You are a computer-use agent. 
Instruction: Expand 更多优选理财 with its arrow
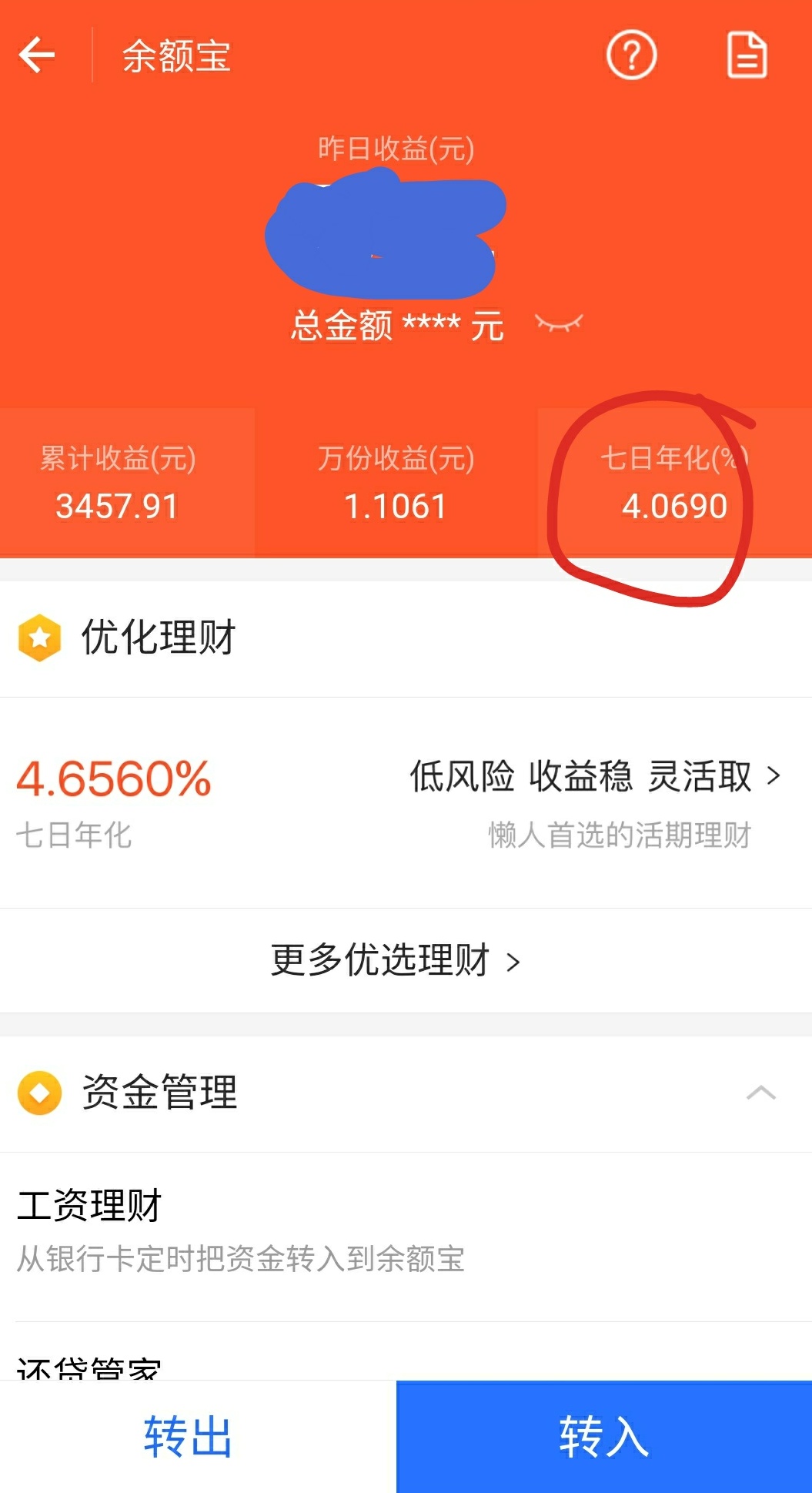(513, 960)
